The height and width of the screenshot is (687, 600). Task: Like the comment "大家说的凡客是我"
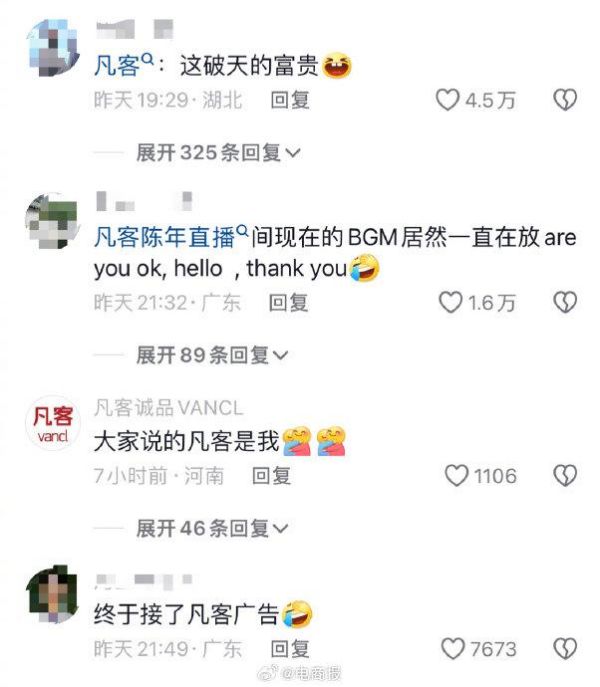(457, 476)
